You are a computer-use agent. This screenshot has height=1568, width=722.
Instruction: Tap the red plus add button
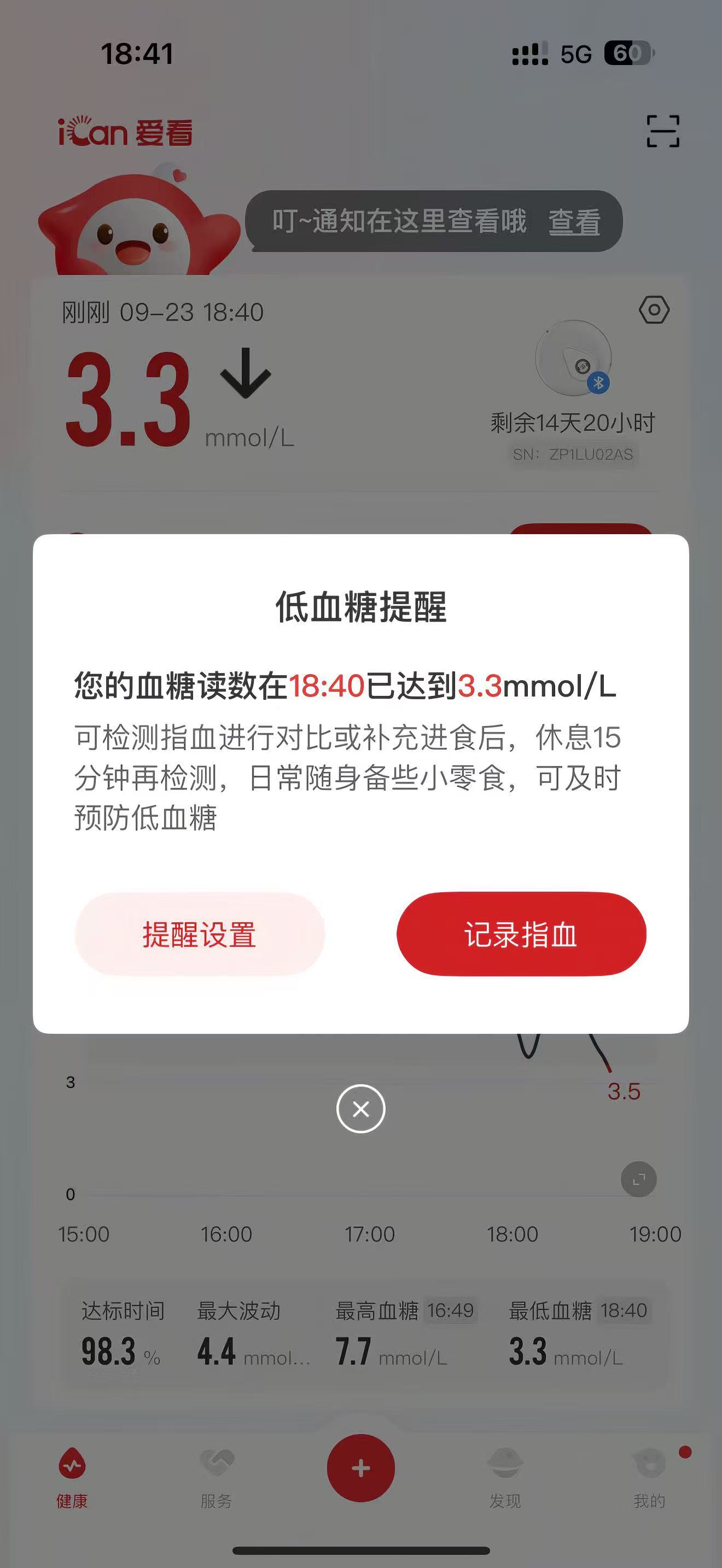click(x=360, y=1468)
